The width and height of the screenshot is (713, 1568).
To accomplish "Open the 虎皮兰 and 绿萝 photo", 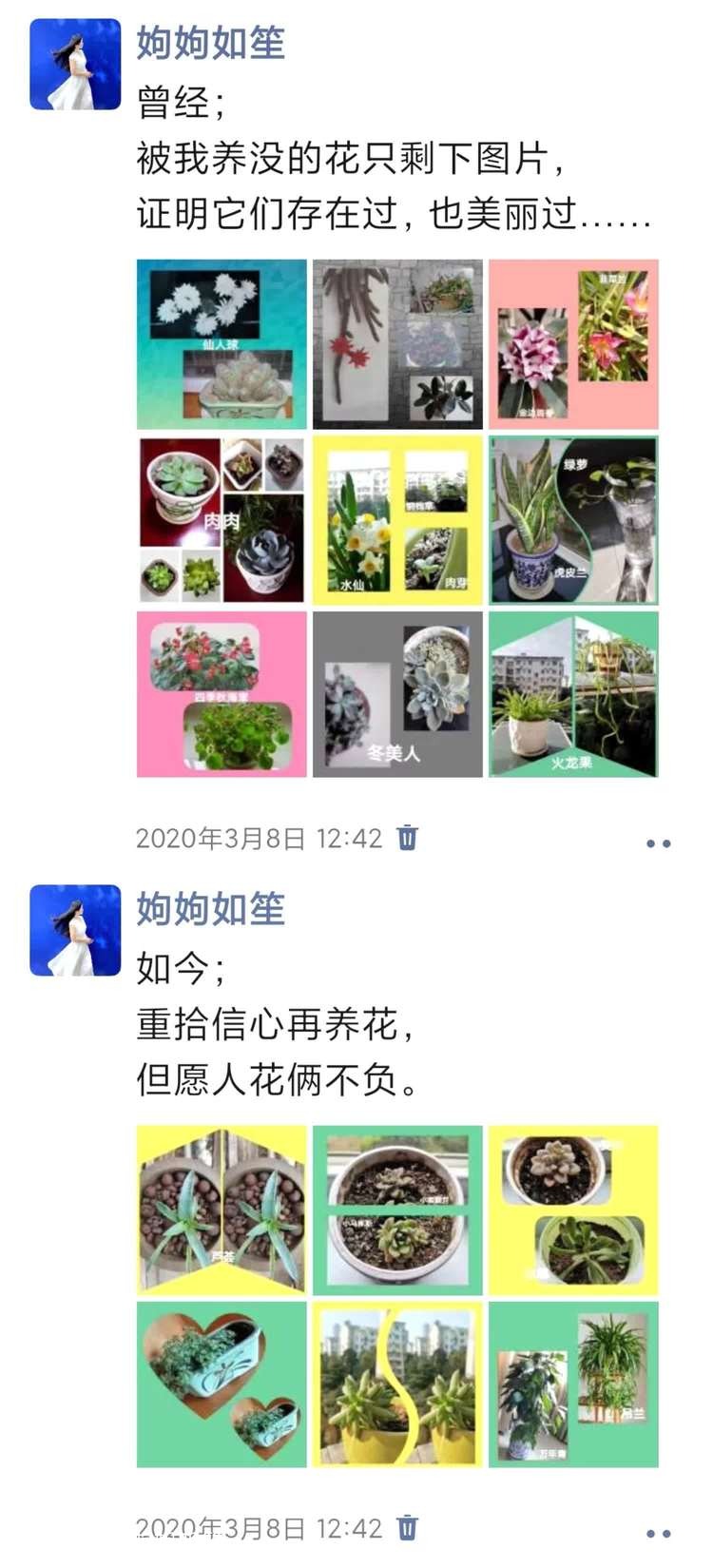I will pos(573,520).
